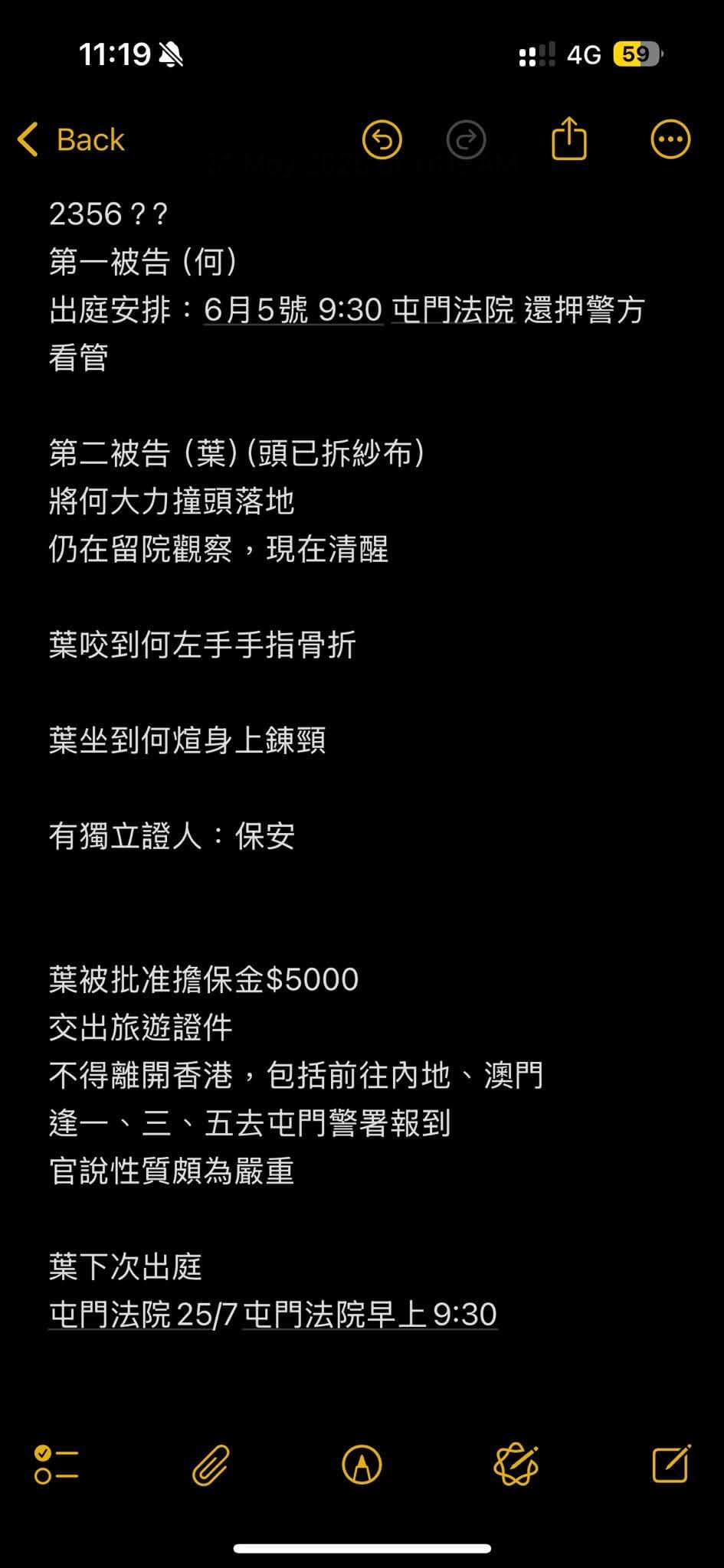Tap the underlined 屯門法院早上9:30 link
The width and height of the screenshot is (724, 1568).
pos(371,1315)
